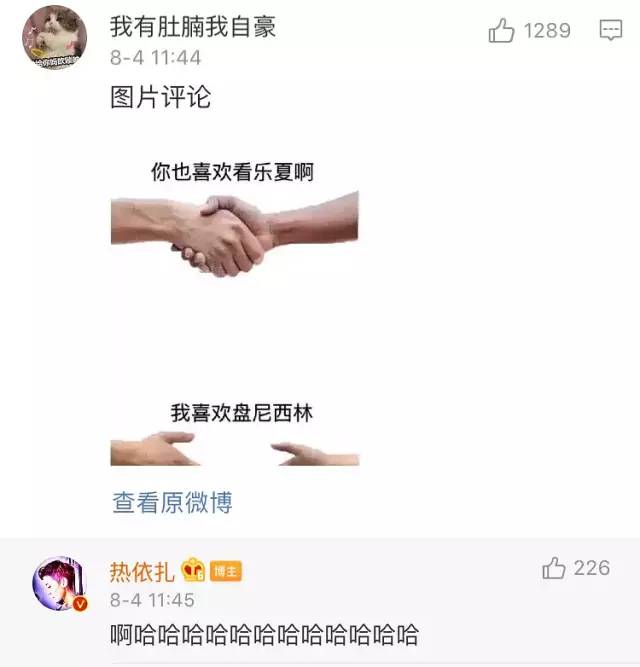The image size is (640, 667).
Task: Tap 查看原微博 link
Action: coord(172,503)
